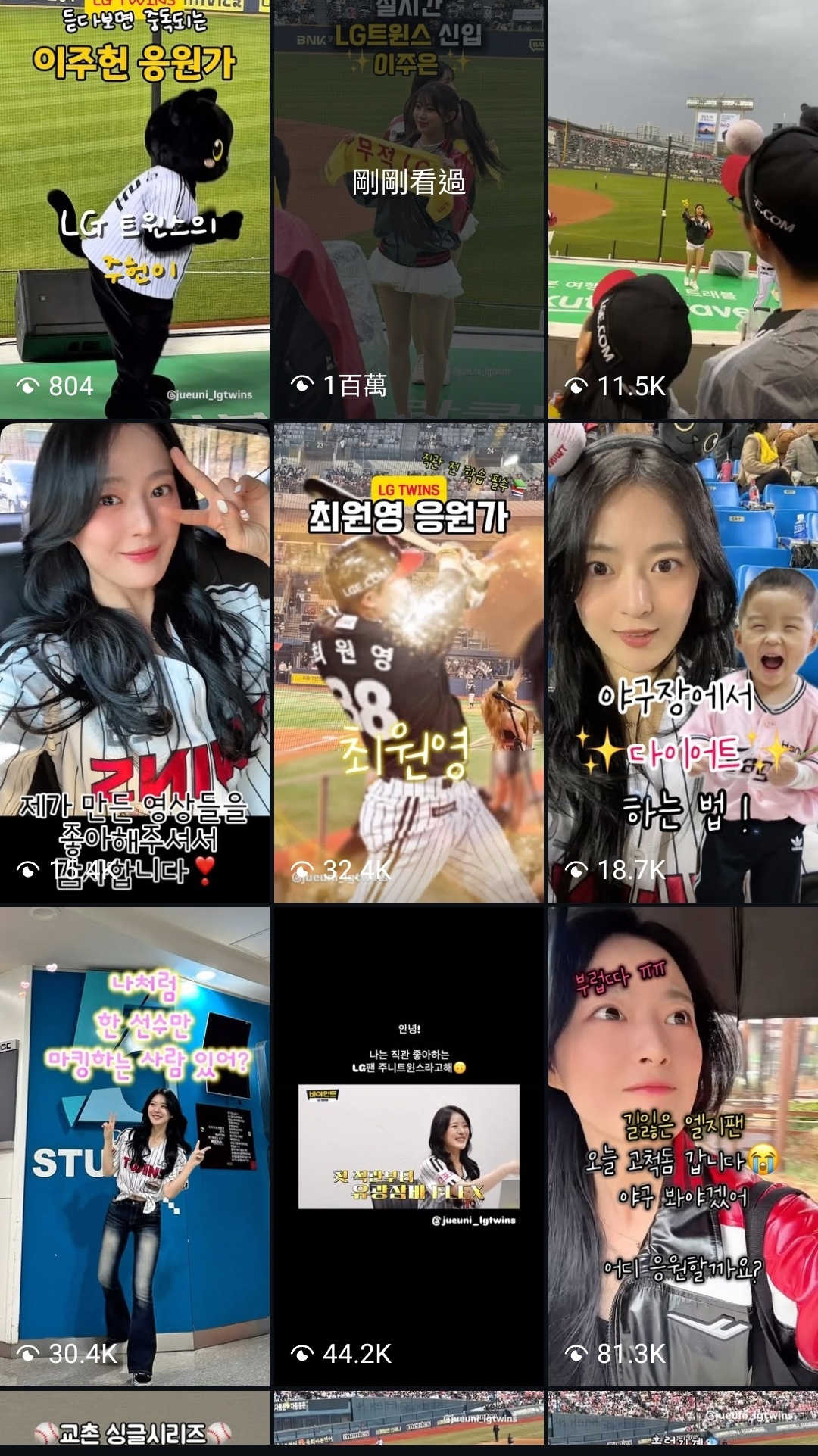Open the 이주헌 응원가 mascot video
This screenshot has width=818, height=1456.
[x=135, y=208]
